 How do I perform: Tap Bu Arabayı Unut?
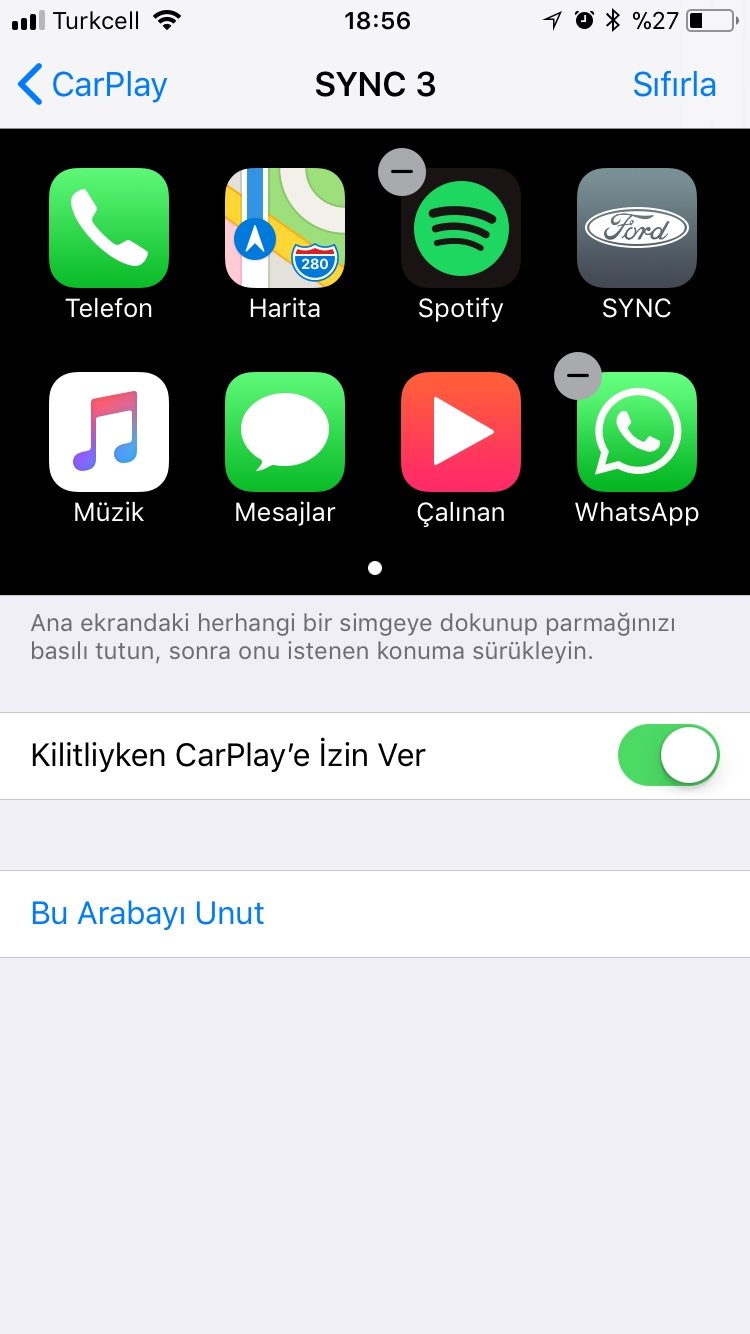coord(148,913)
